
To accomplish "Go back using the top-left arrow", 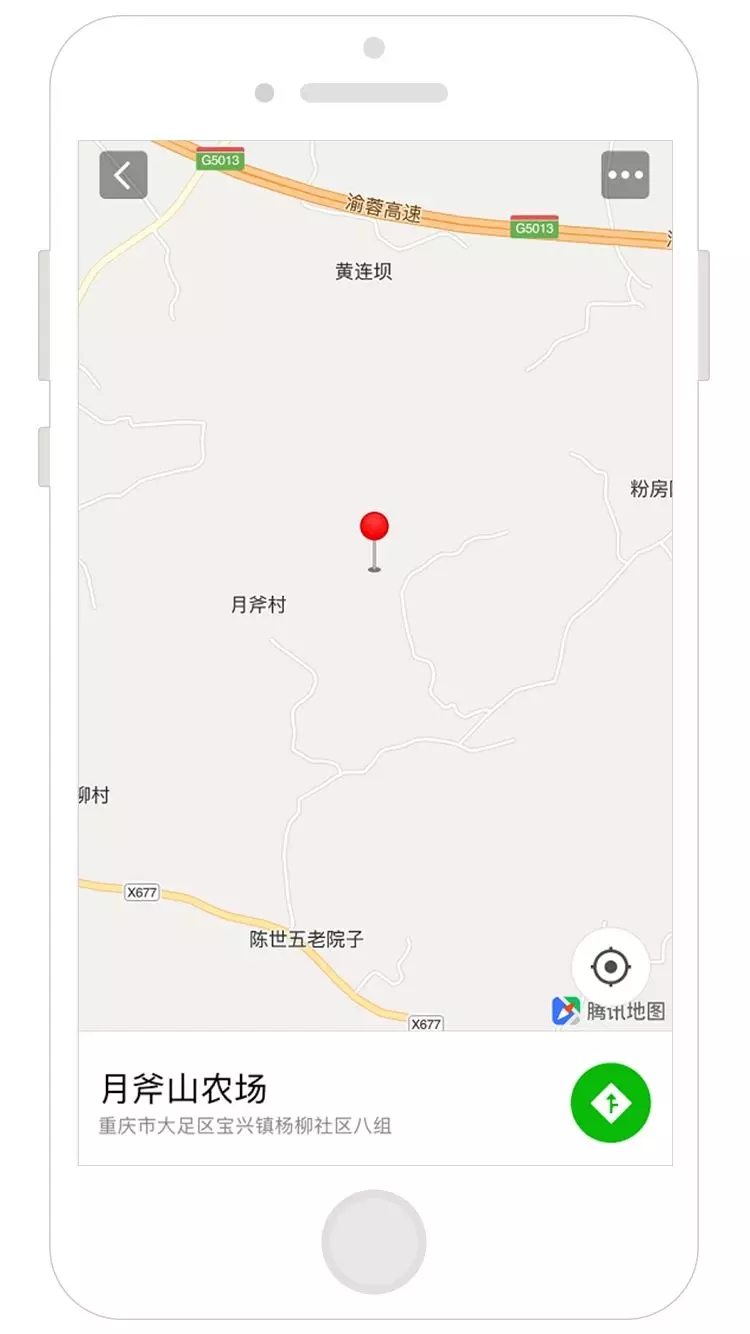I will tap(123, 175).
